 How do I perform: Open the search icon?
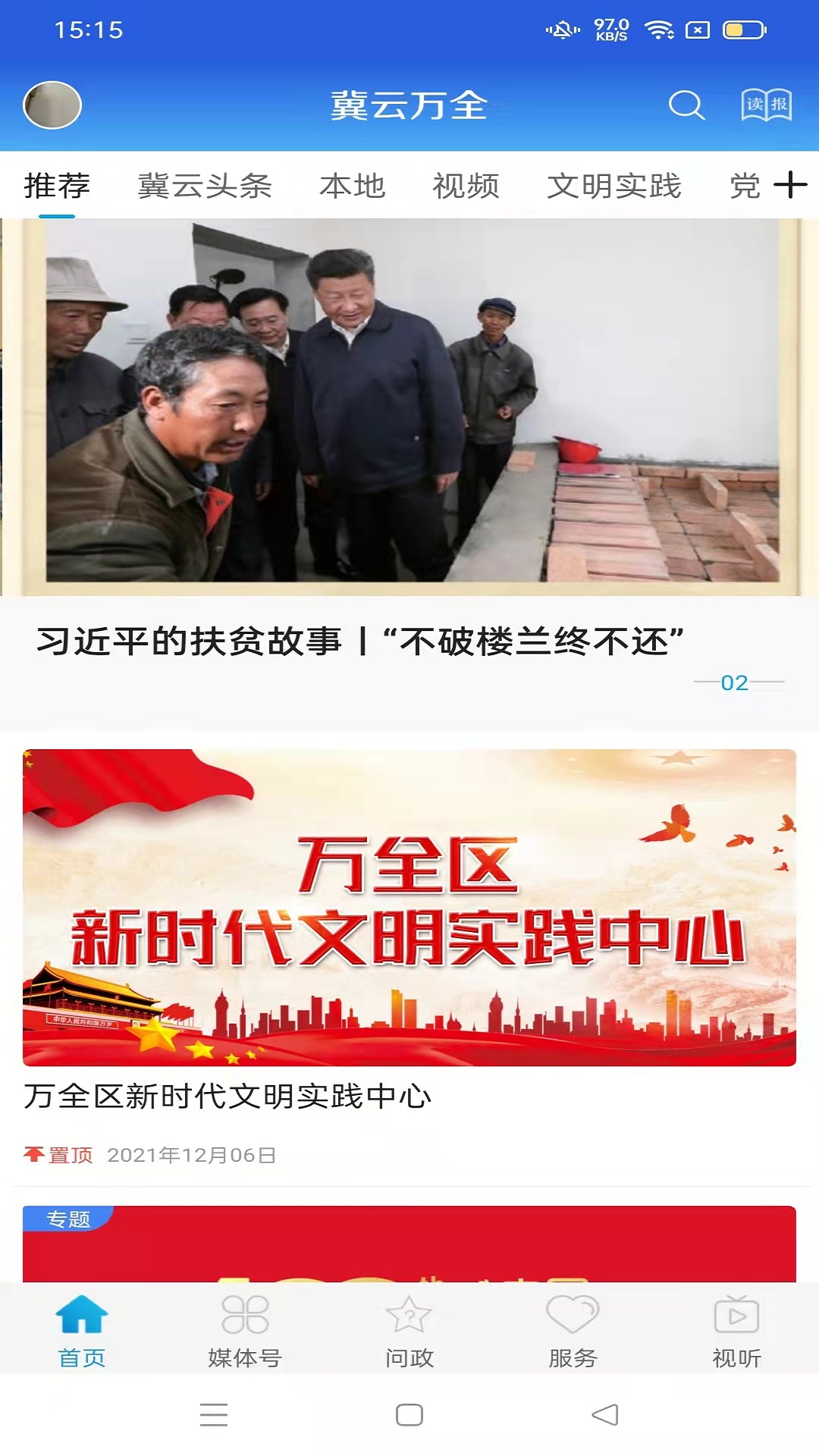[686, 105]
